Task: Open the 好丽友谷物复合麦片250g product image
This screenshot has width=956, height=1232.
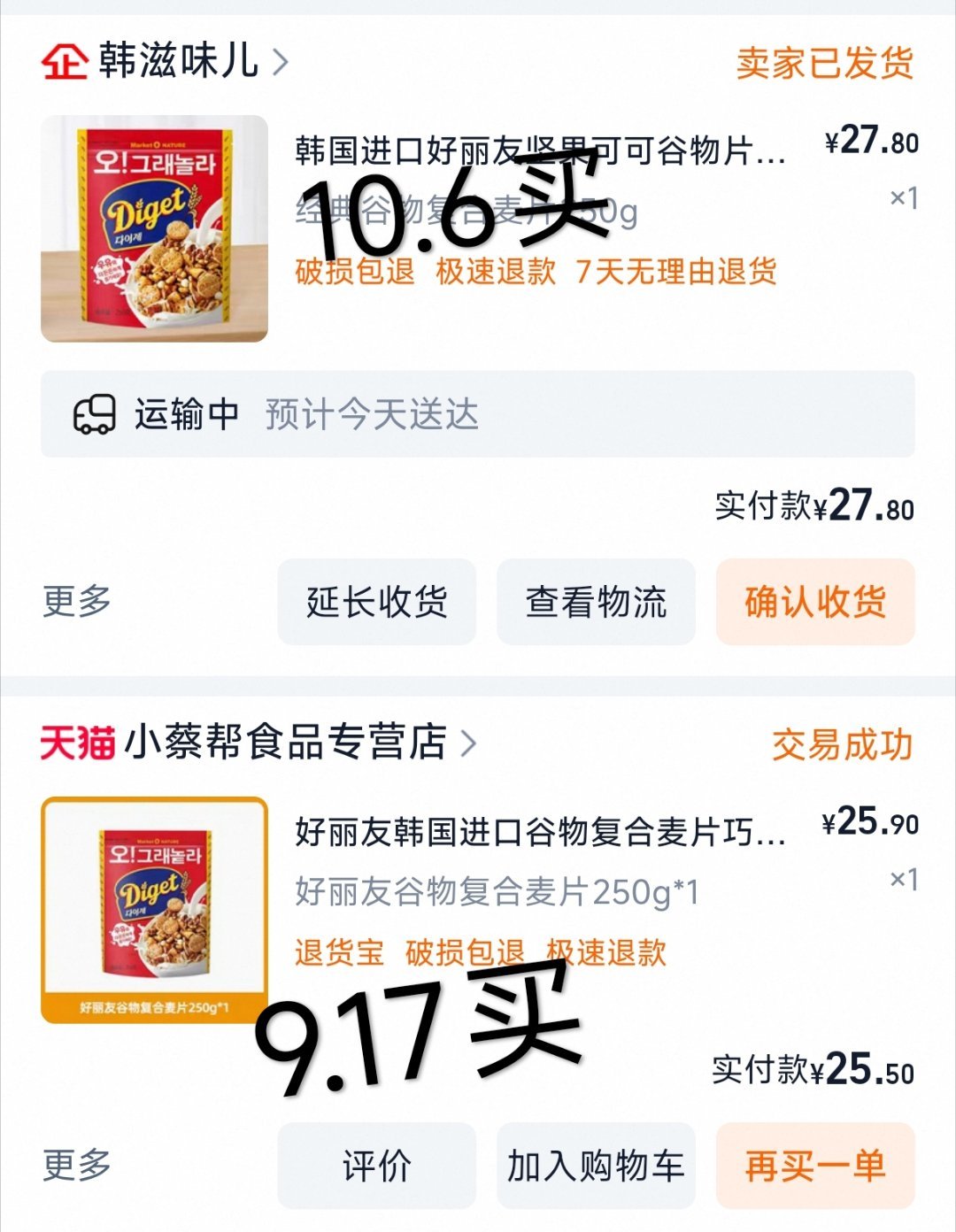Action: [154, 910]
